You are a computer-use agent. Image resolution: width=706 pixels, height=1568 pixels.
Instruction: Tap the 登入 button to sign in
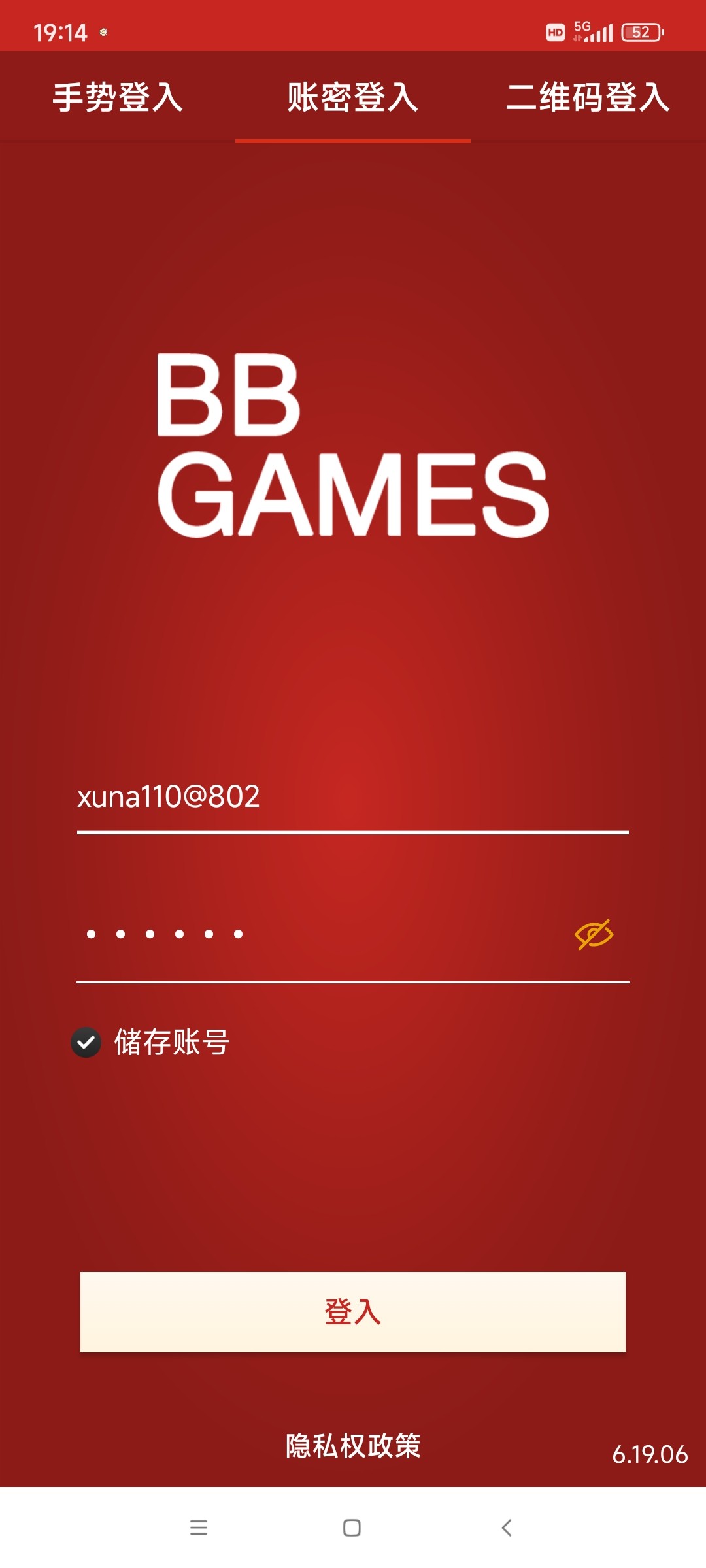coord(353,1312)
